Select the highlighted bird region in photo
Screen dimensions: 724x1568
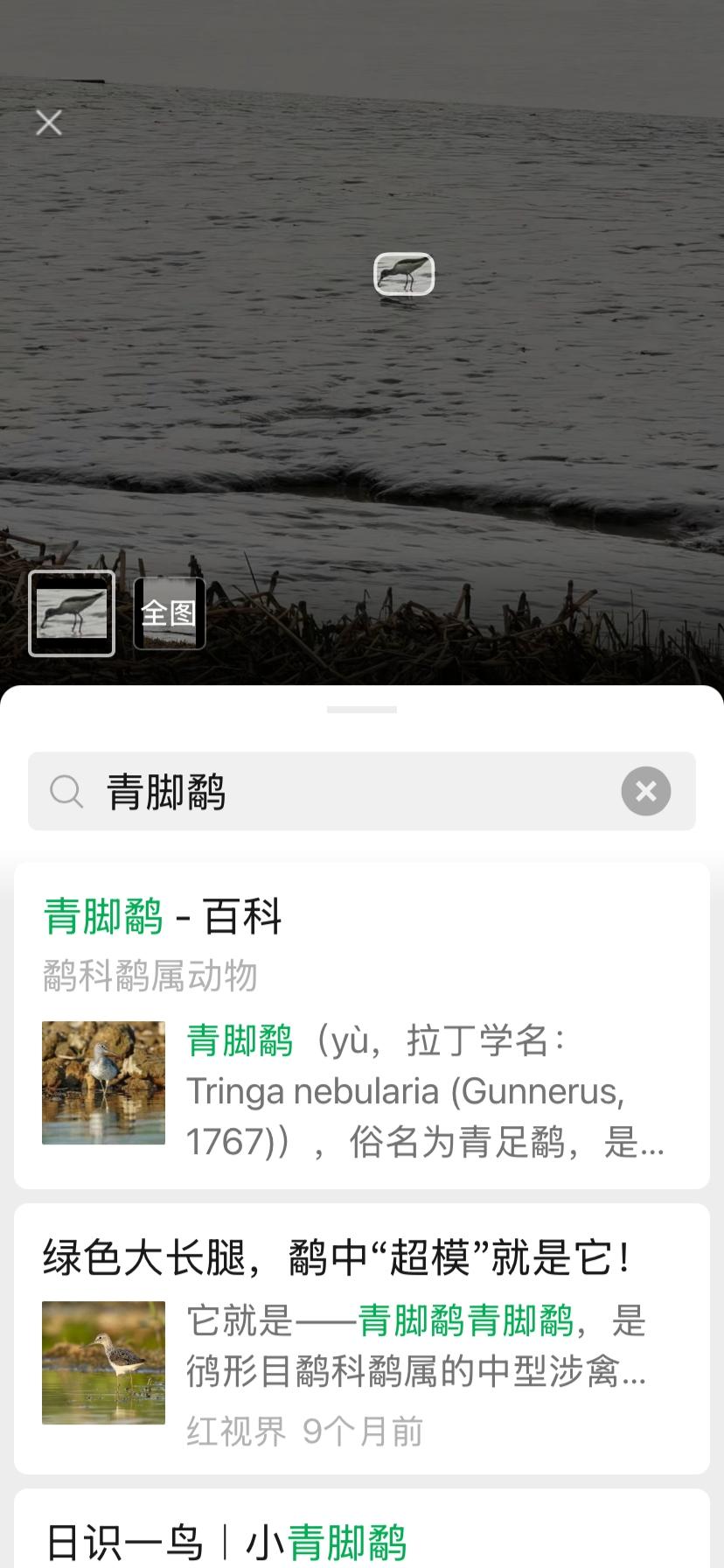404,274
